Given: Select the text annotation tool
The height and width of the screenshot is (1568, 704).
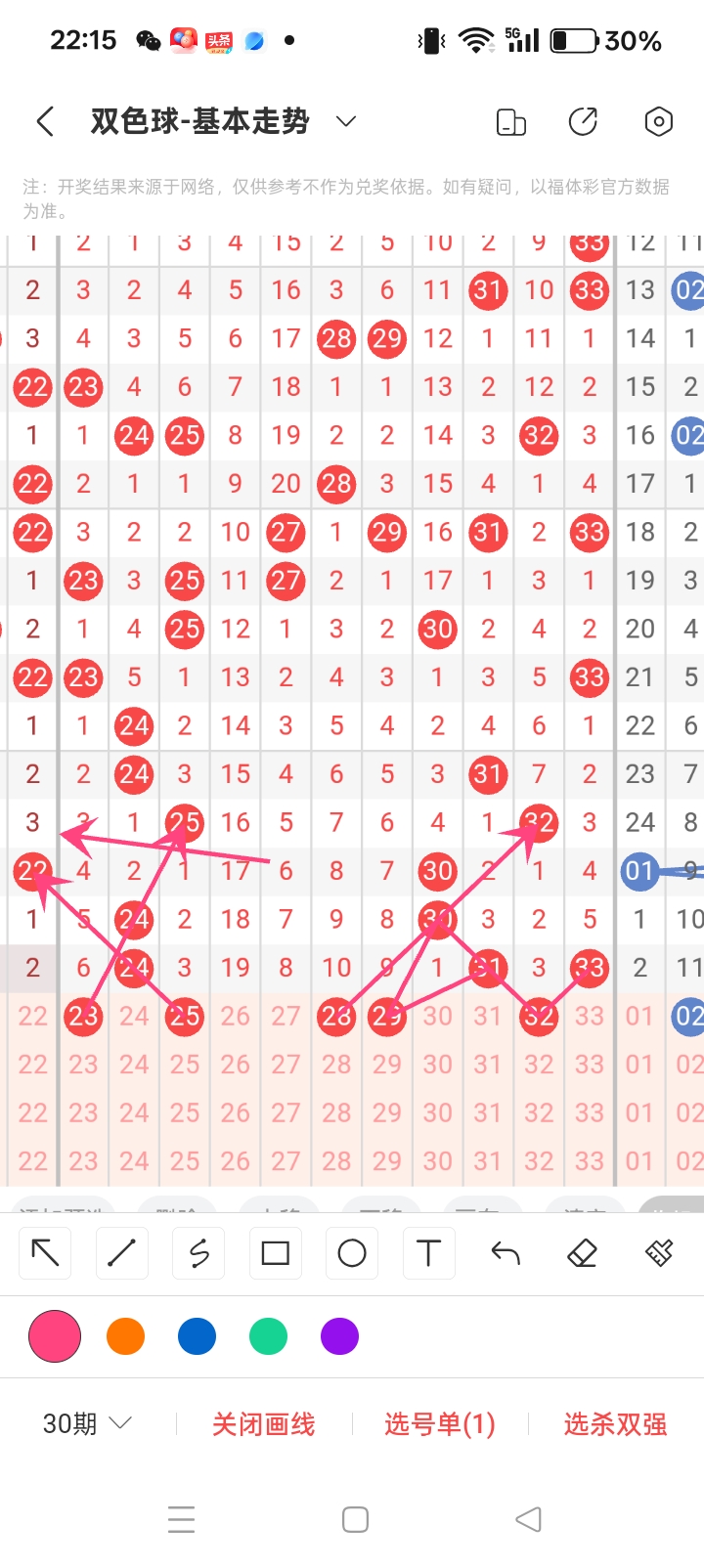Looking at the screenshot, I should pos(428,1252).
